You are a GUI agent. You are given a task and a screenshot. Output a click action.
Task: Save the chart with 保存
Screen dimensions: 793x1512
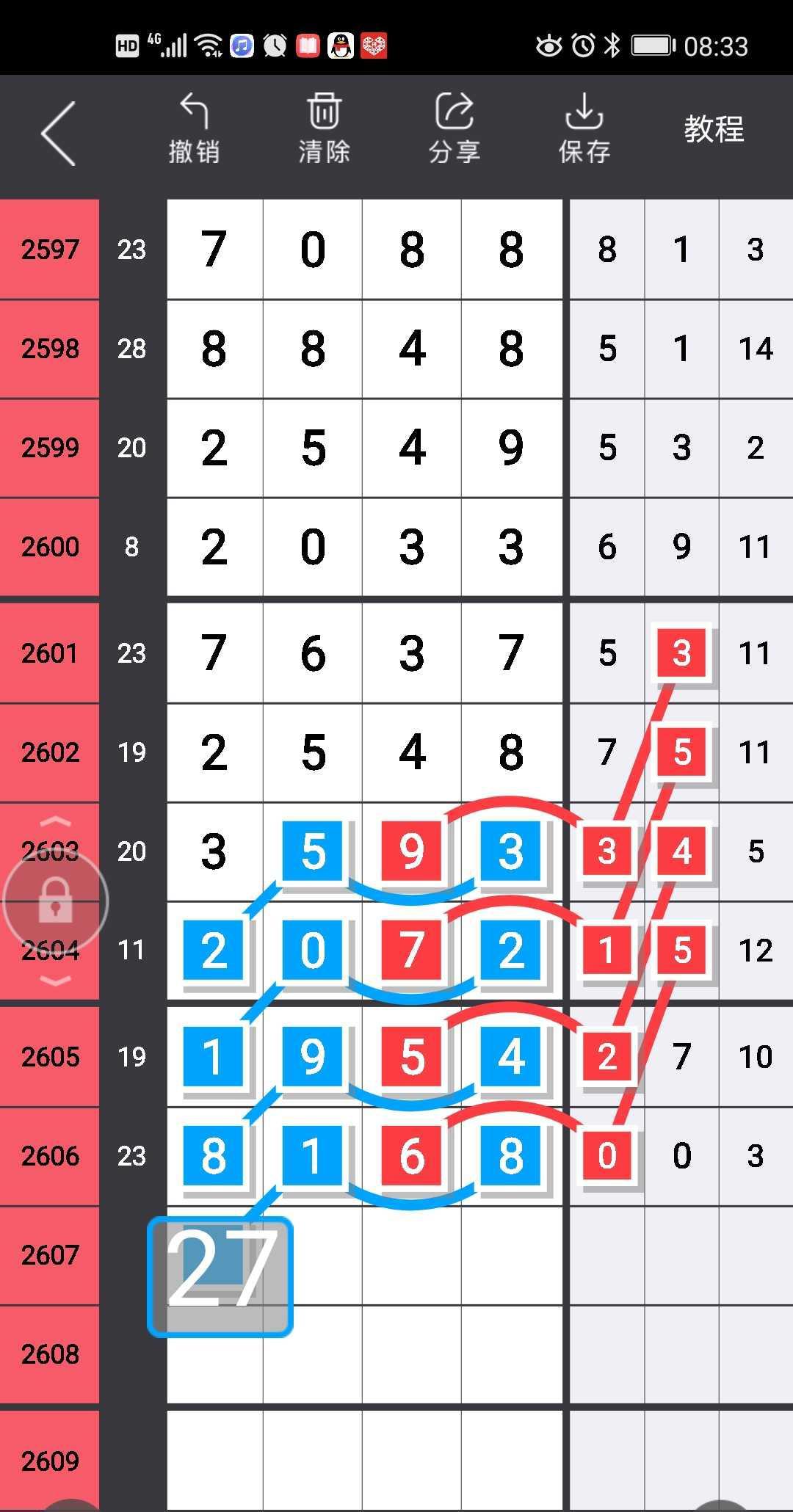pos(584,129)
